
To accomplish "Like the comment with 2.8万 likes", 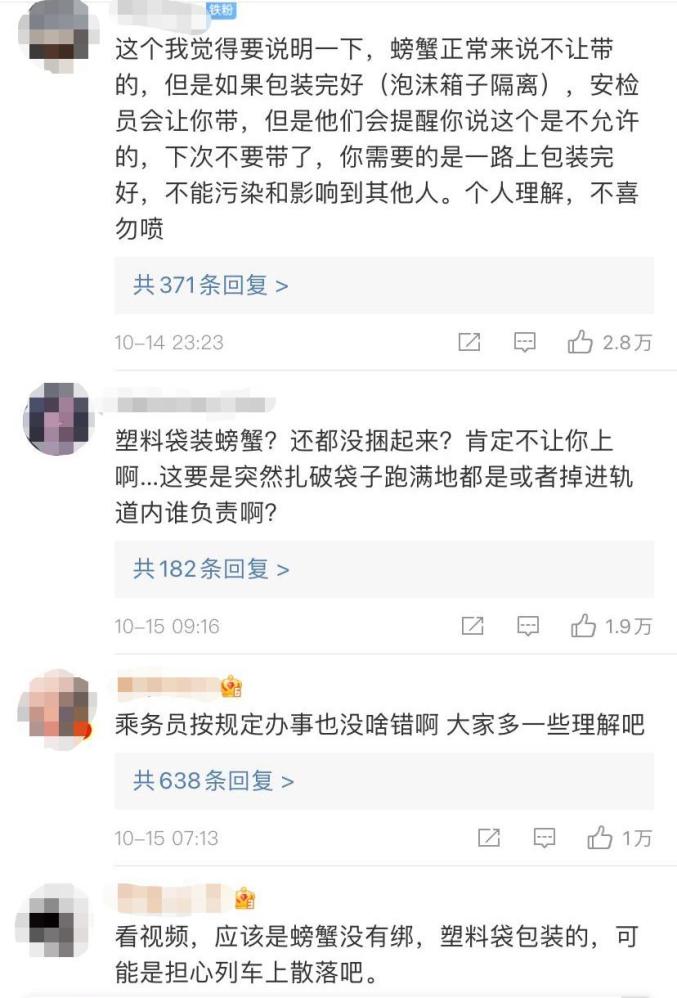I will point(581,342).
